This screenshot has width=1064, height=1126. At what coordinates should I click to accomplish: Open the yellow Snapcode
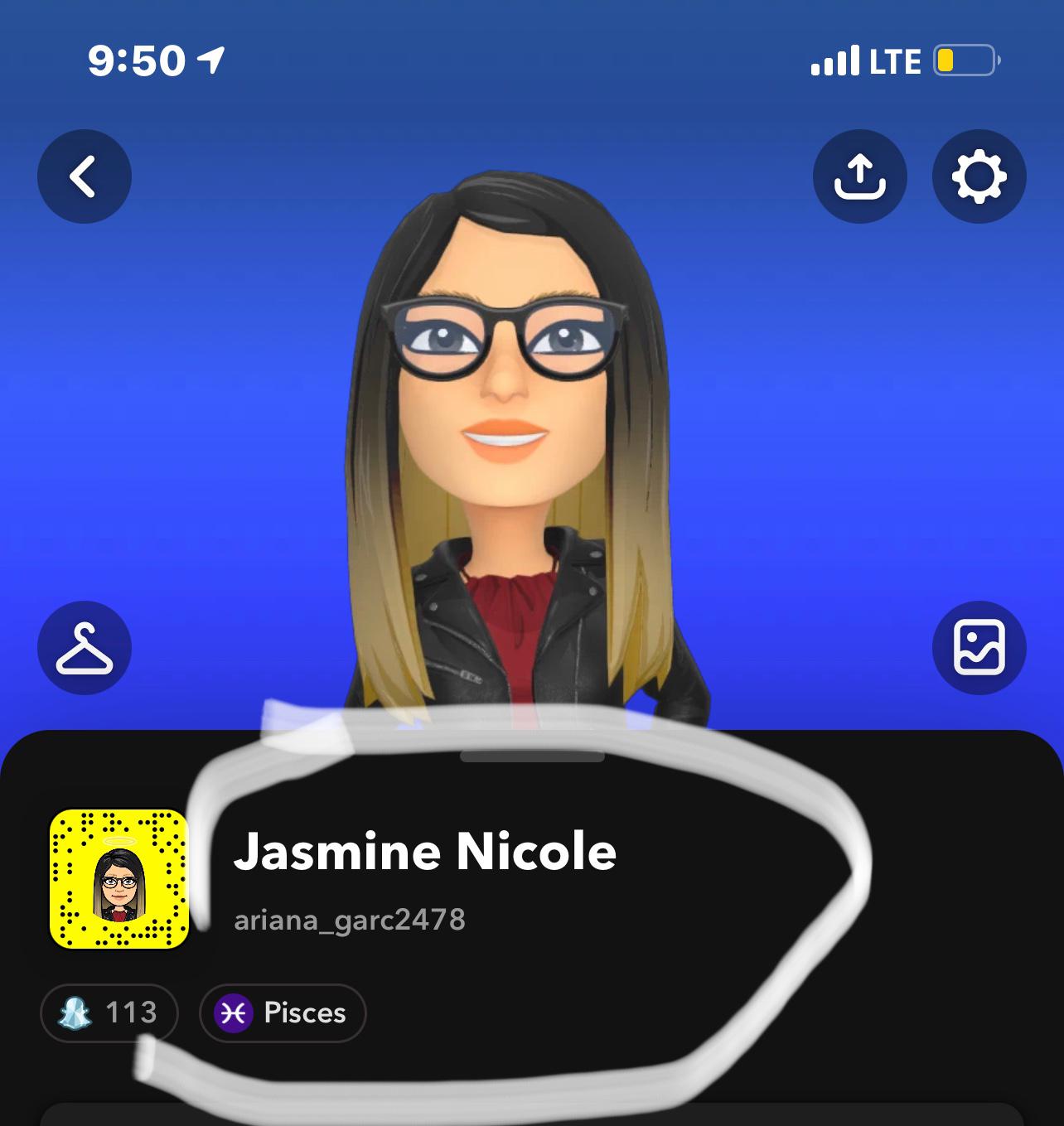(x=119, y=879)
